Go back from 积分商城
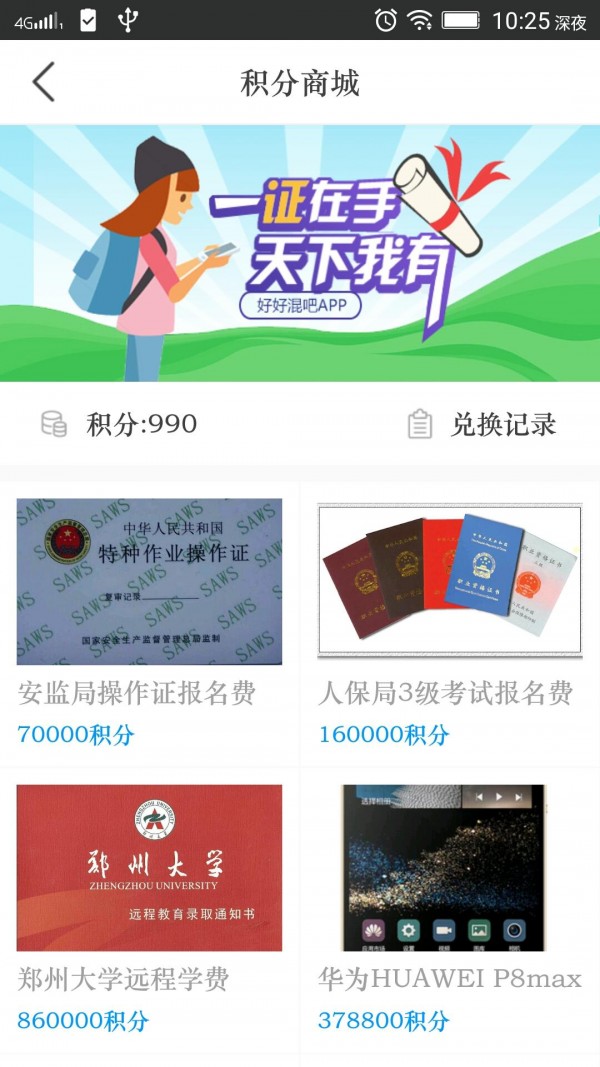Viewport: 600px width, 1067px height. coord(43,82)
